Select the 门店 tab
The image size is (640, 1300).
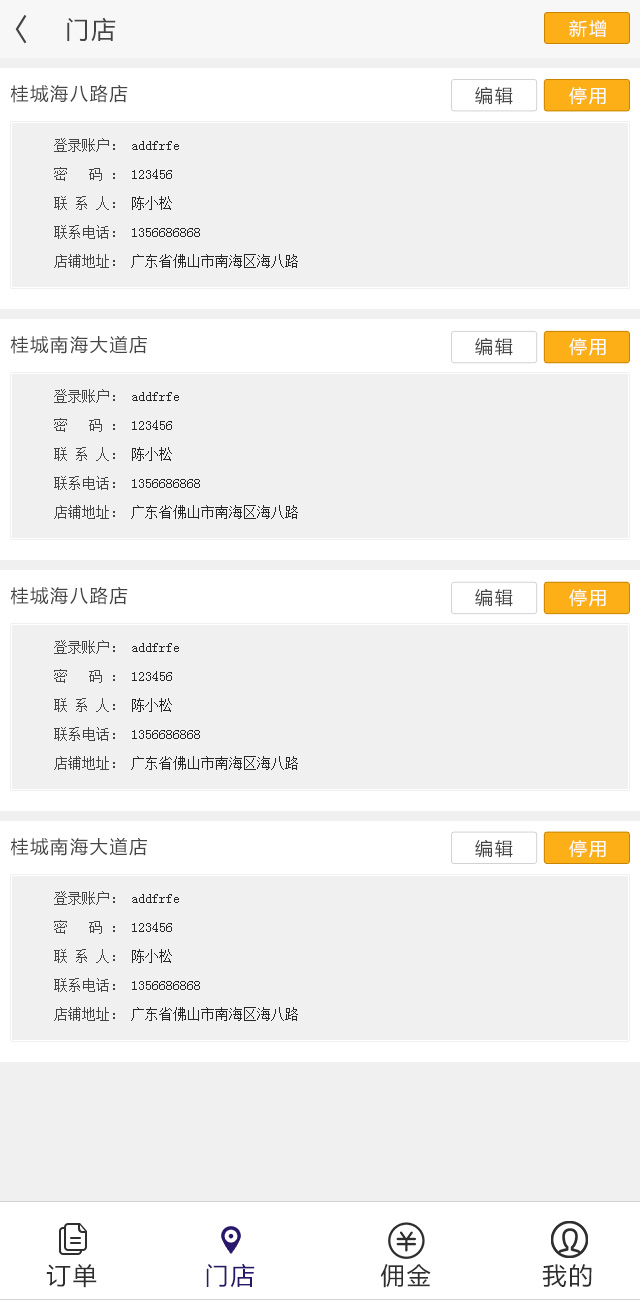point(230,1255)
